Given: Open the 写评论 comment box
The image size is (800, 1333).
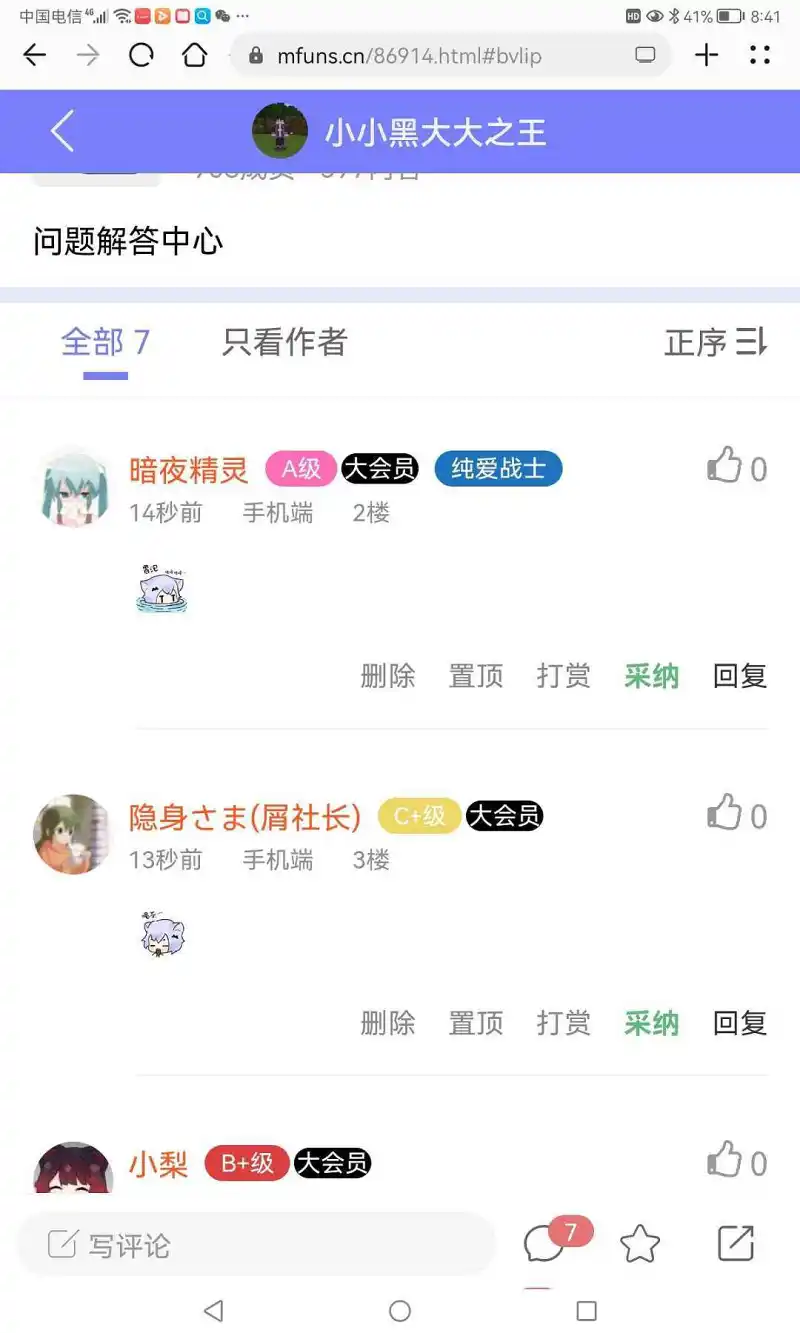Looking at the screenshot, I should click(x=256, y=1245).
